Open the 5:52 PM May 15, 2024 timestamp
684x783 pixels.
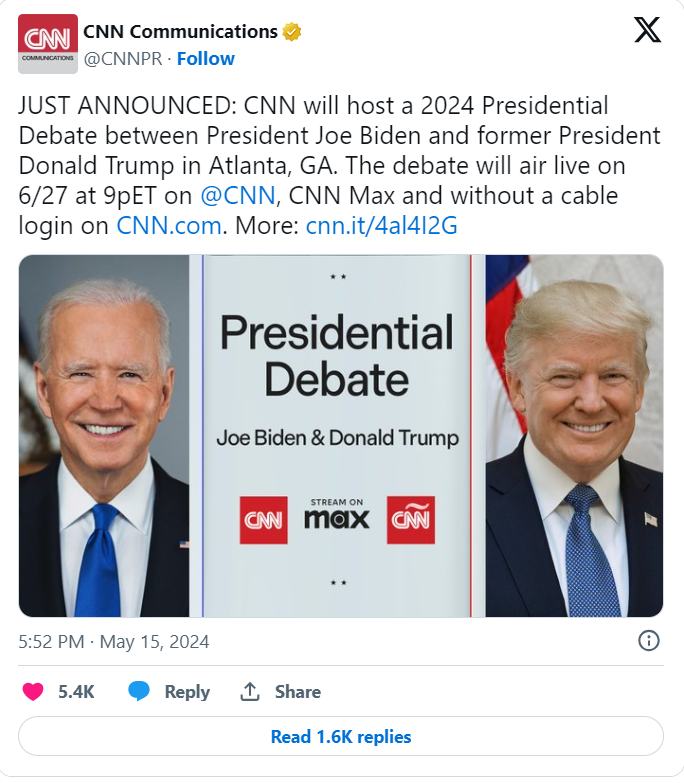pos(114,642)
